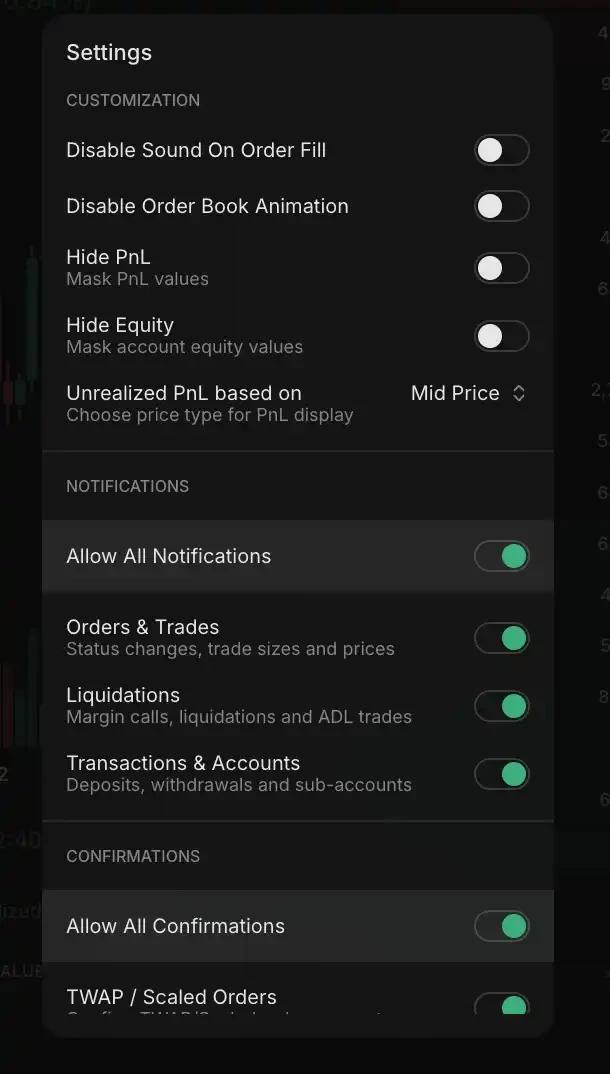Disable Orders & Trades notifications
This screenshot has width=610, height=1074.
(501, 638)
